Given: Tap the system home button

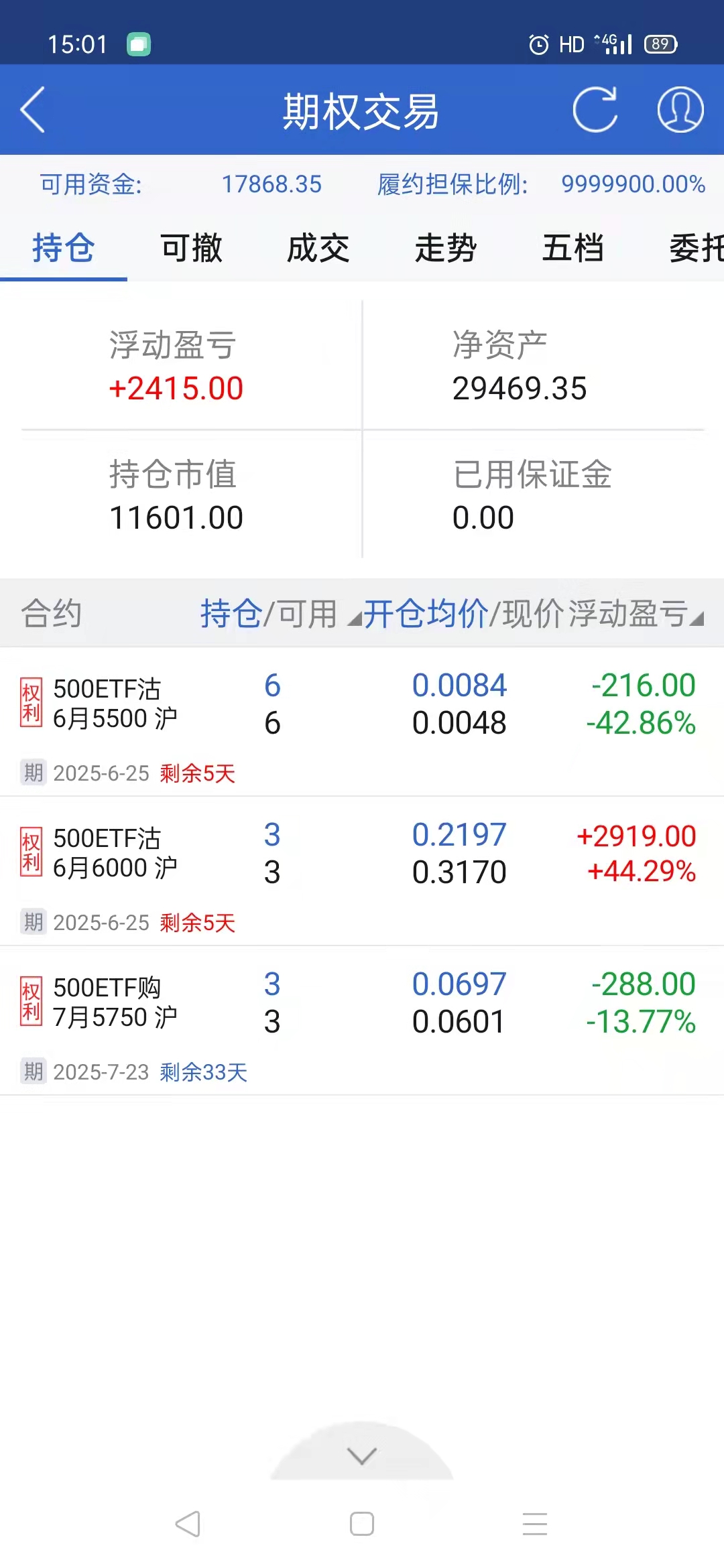Looking at the screenshot, I should point(362,1524).
